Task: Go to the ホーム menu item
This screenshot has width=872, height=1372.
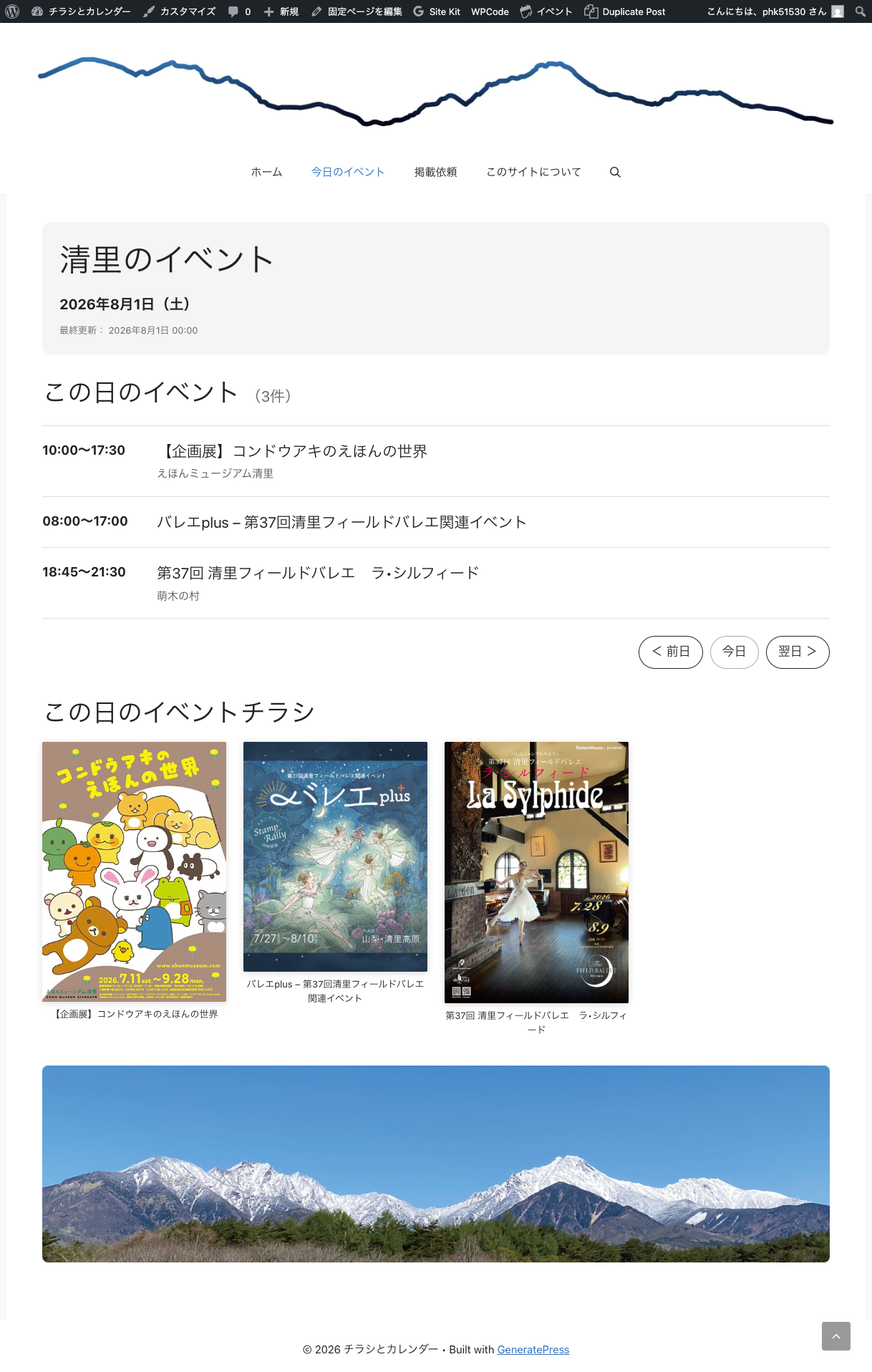Action: tap(266, 172)
